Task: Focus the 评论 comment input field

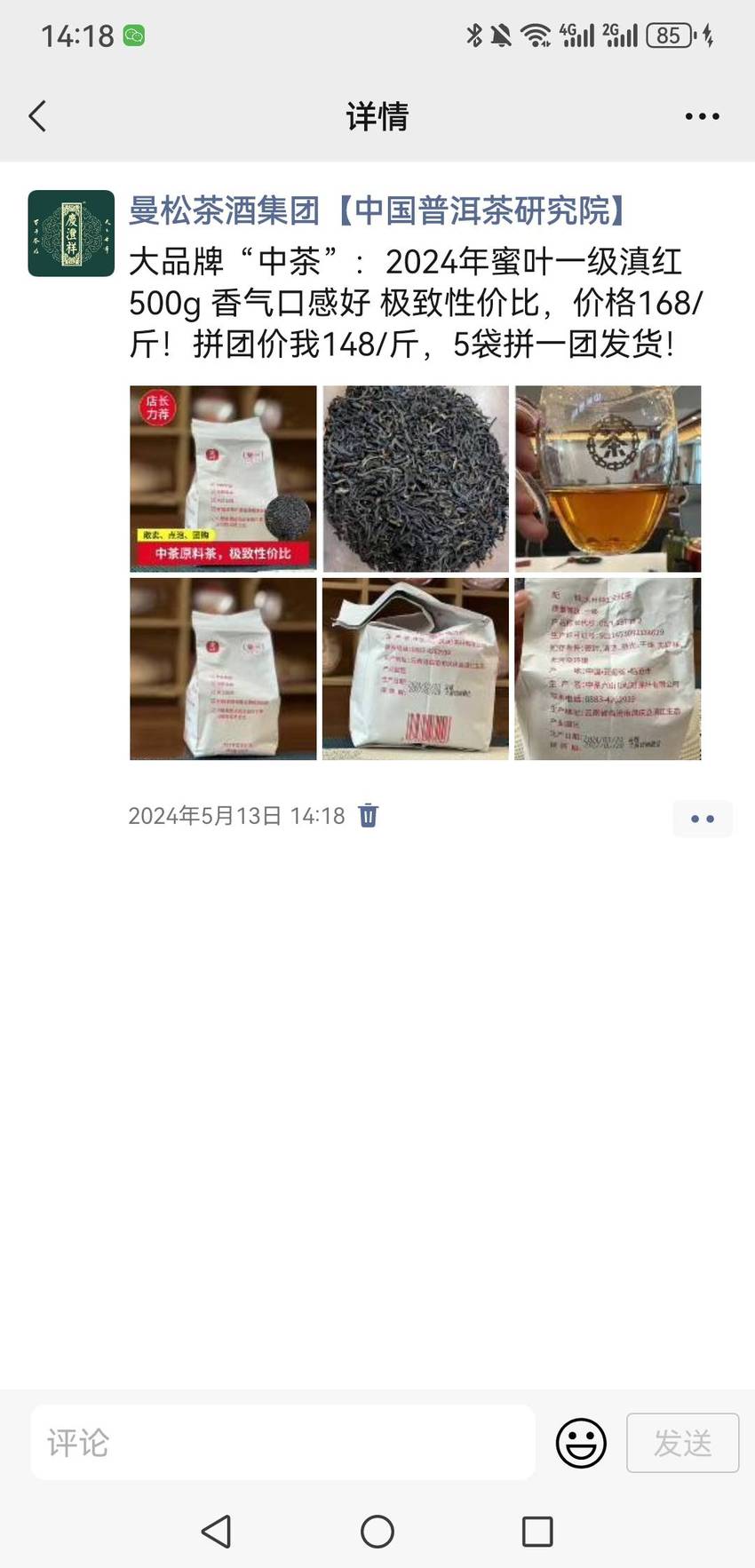Action: click(283, 1443)
